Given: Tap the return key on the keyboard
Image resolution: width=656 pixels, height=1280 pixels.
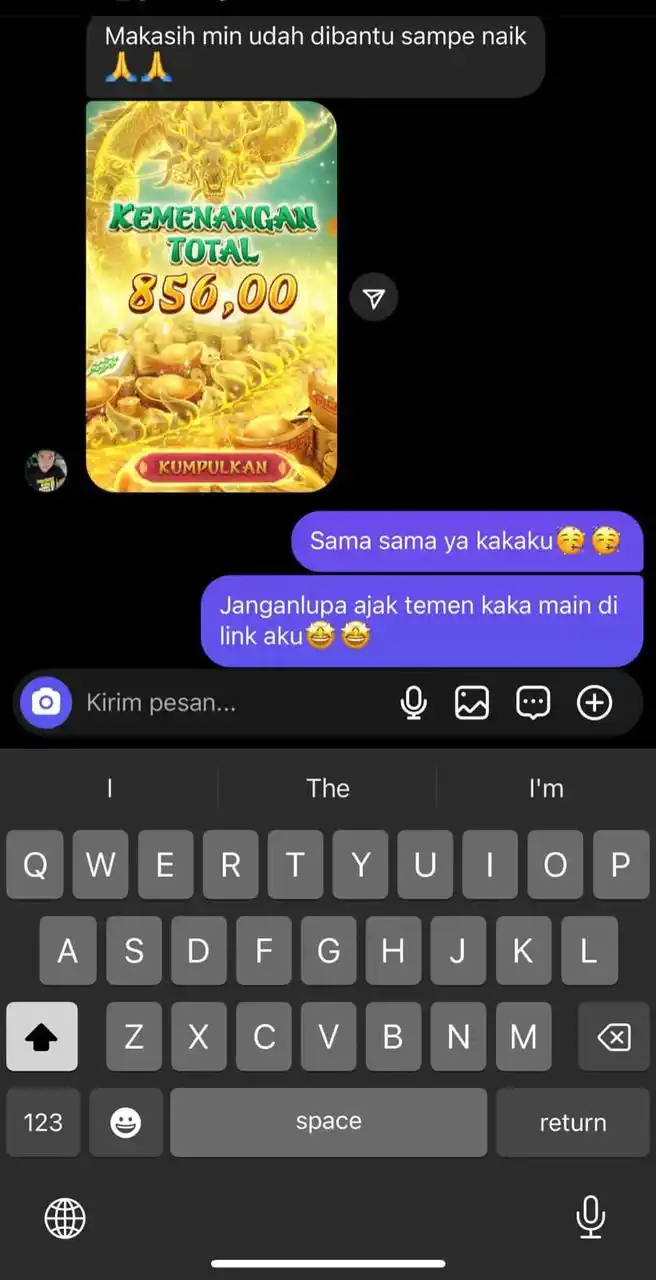Looking at the screenshot, I should [572, 1122].
